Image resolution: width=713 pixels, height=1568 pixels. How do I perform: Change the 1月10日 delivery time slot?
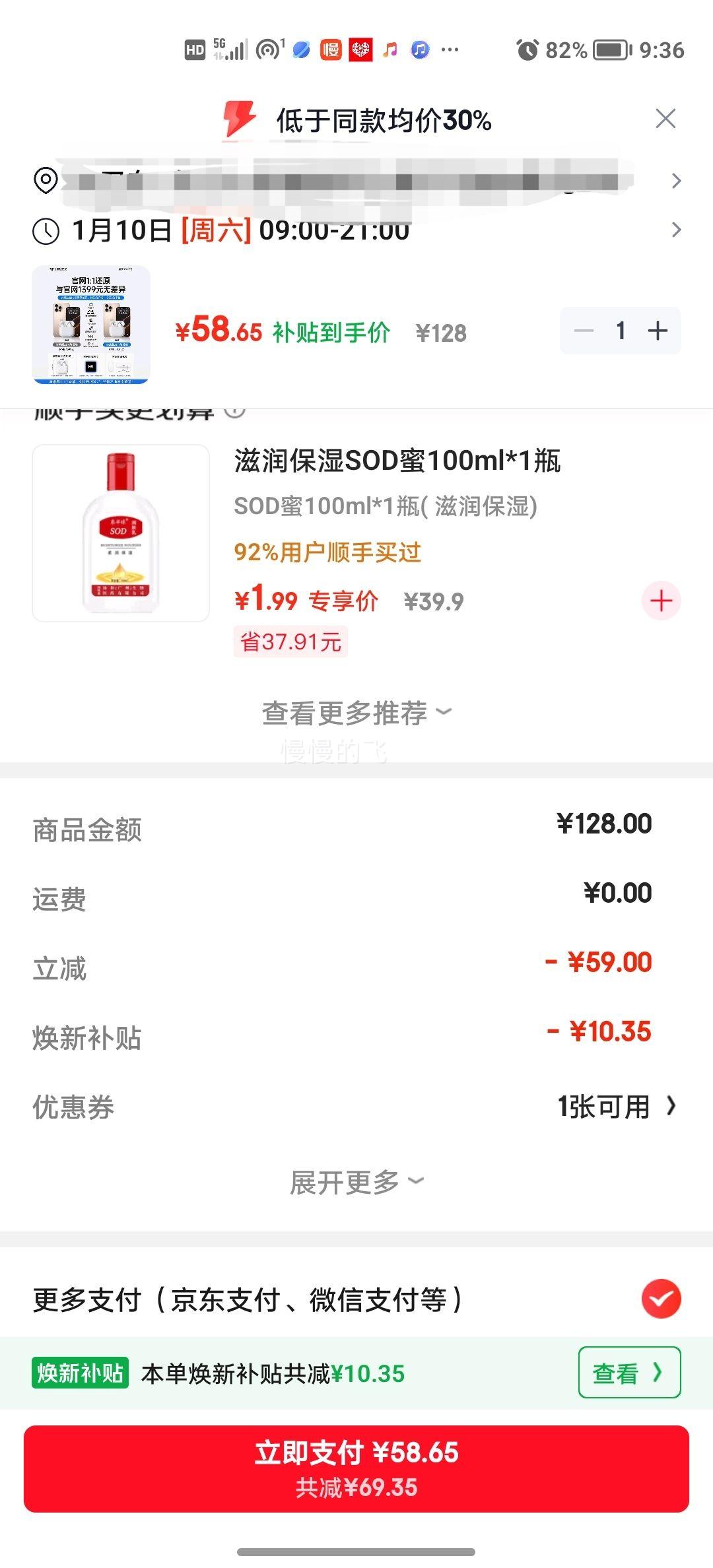point(356,230)
